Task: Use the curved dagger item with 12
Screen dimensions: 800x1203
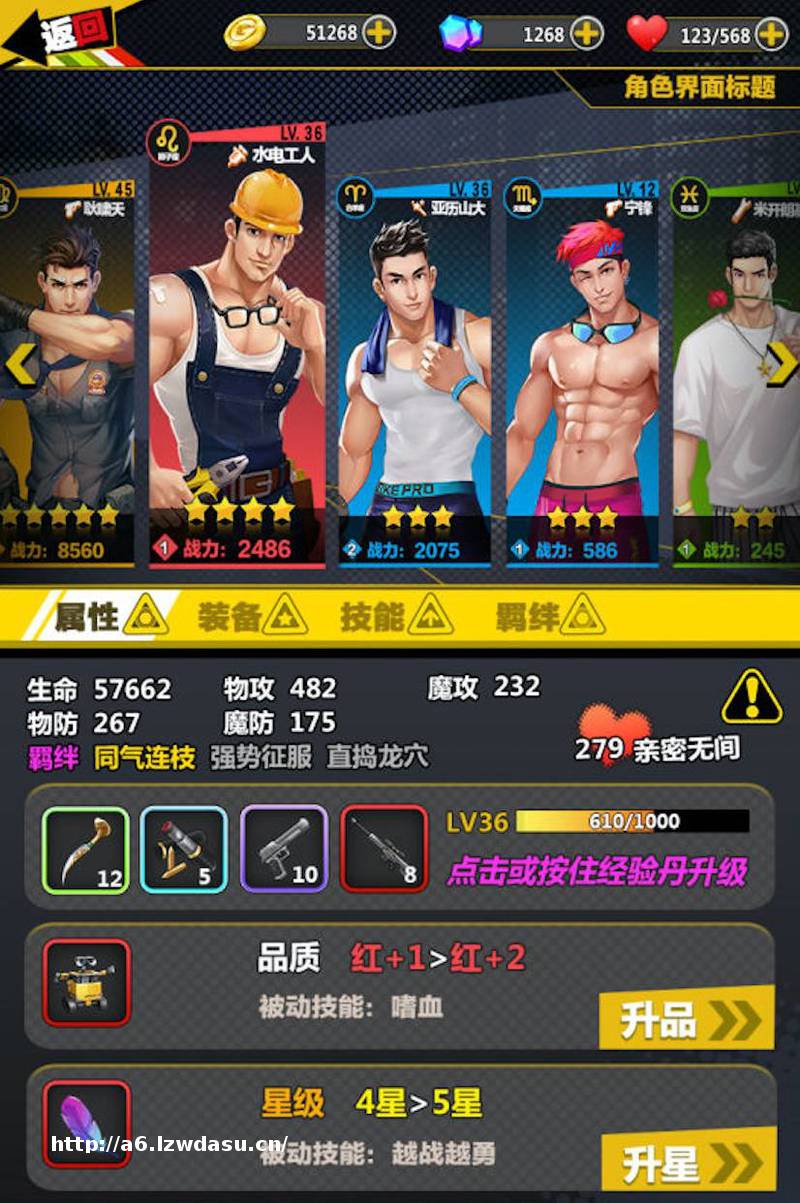Action: 86,850
